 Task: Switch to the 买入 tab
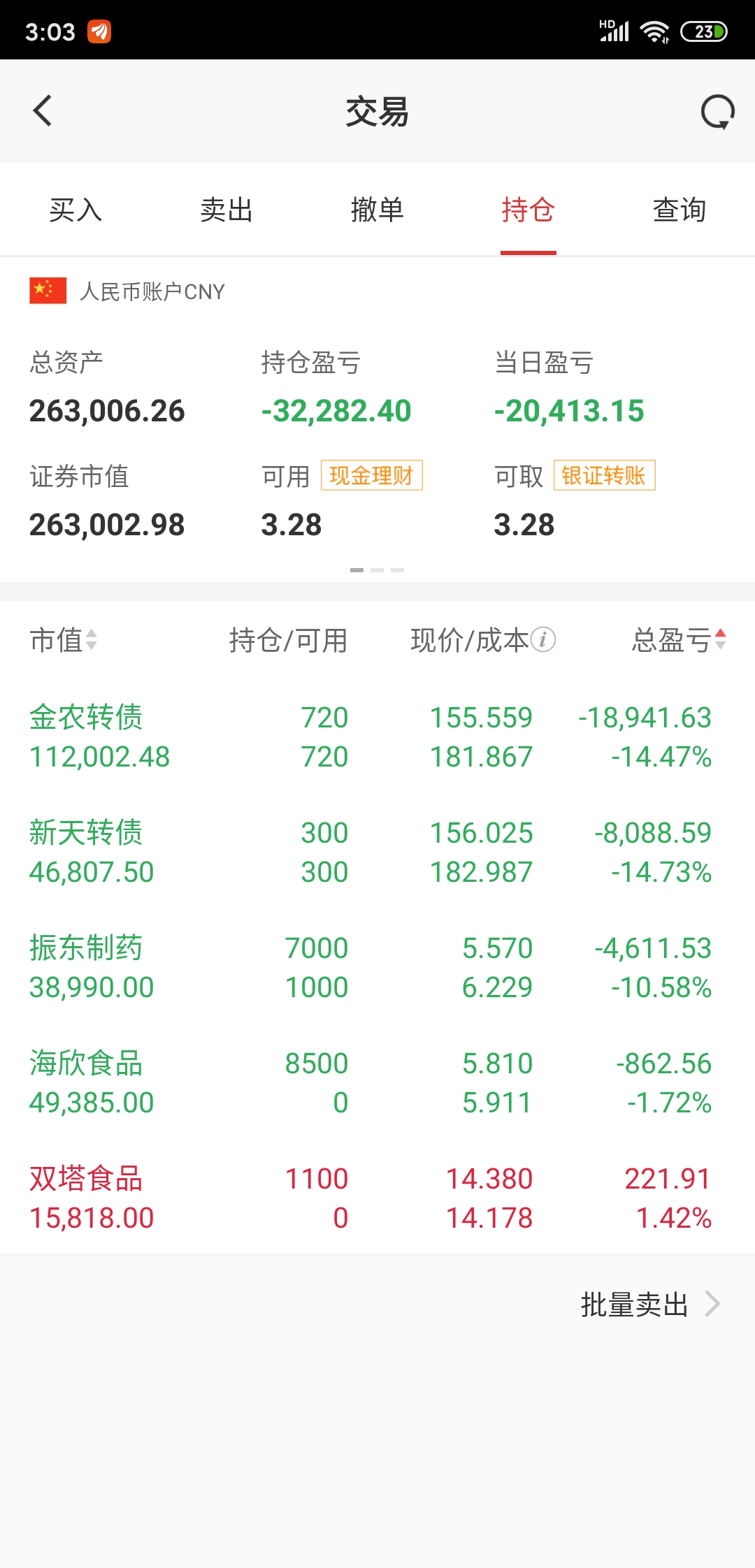point(77,210)
